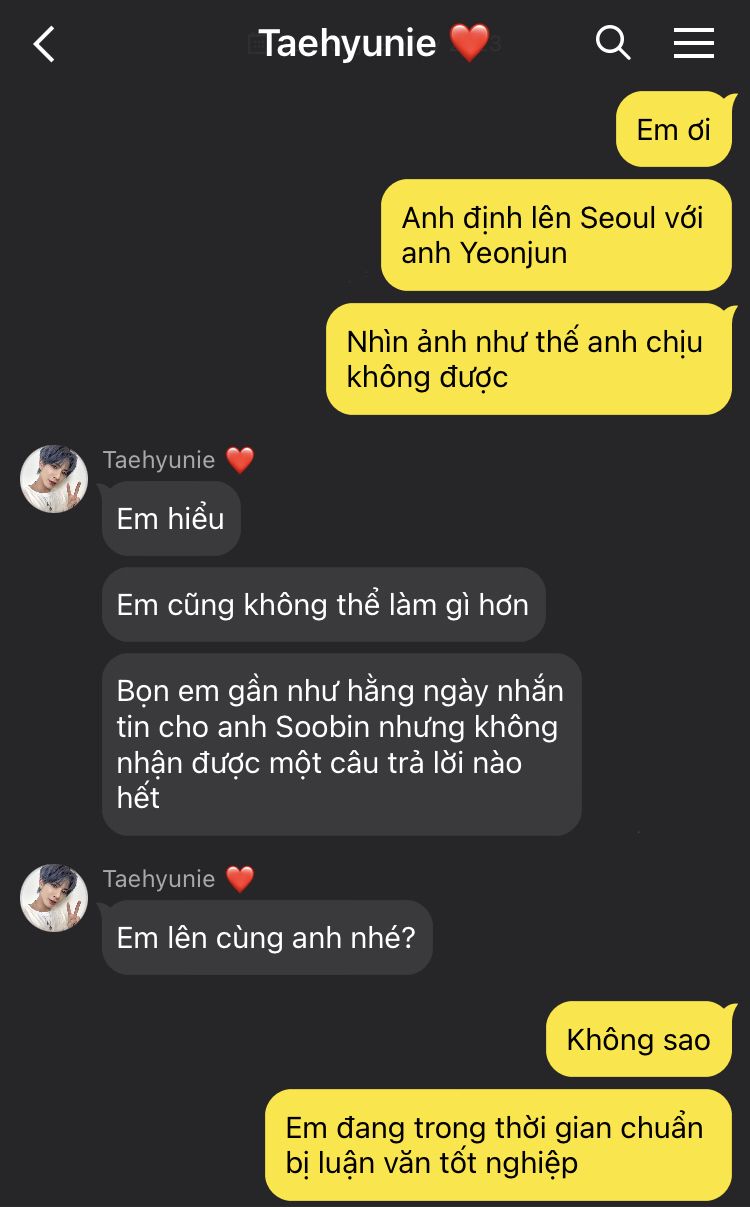Search within this conversation

613,43
